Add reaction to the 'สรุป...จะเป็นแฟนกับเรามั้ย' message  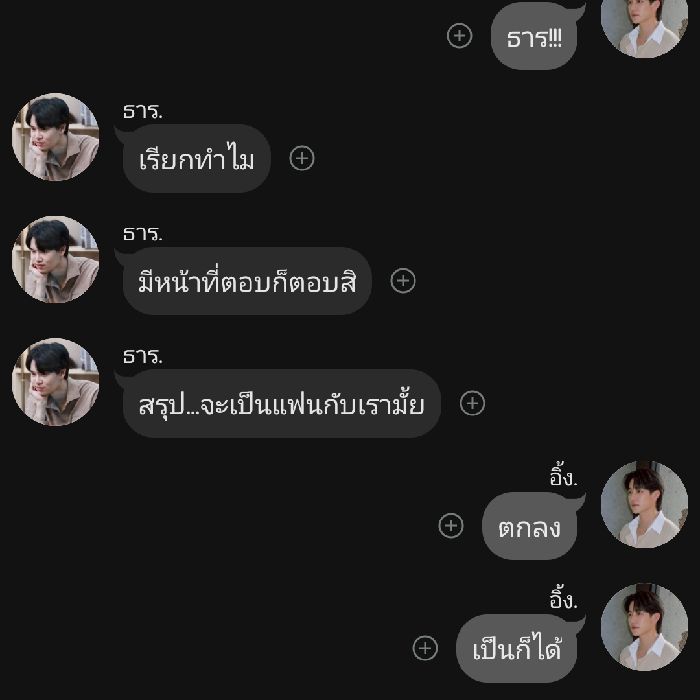pyautogui.click(x=472, y=403)
